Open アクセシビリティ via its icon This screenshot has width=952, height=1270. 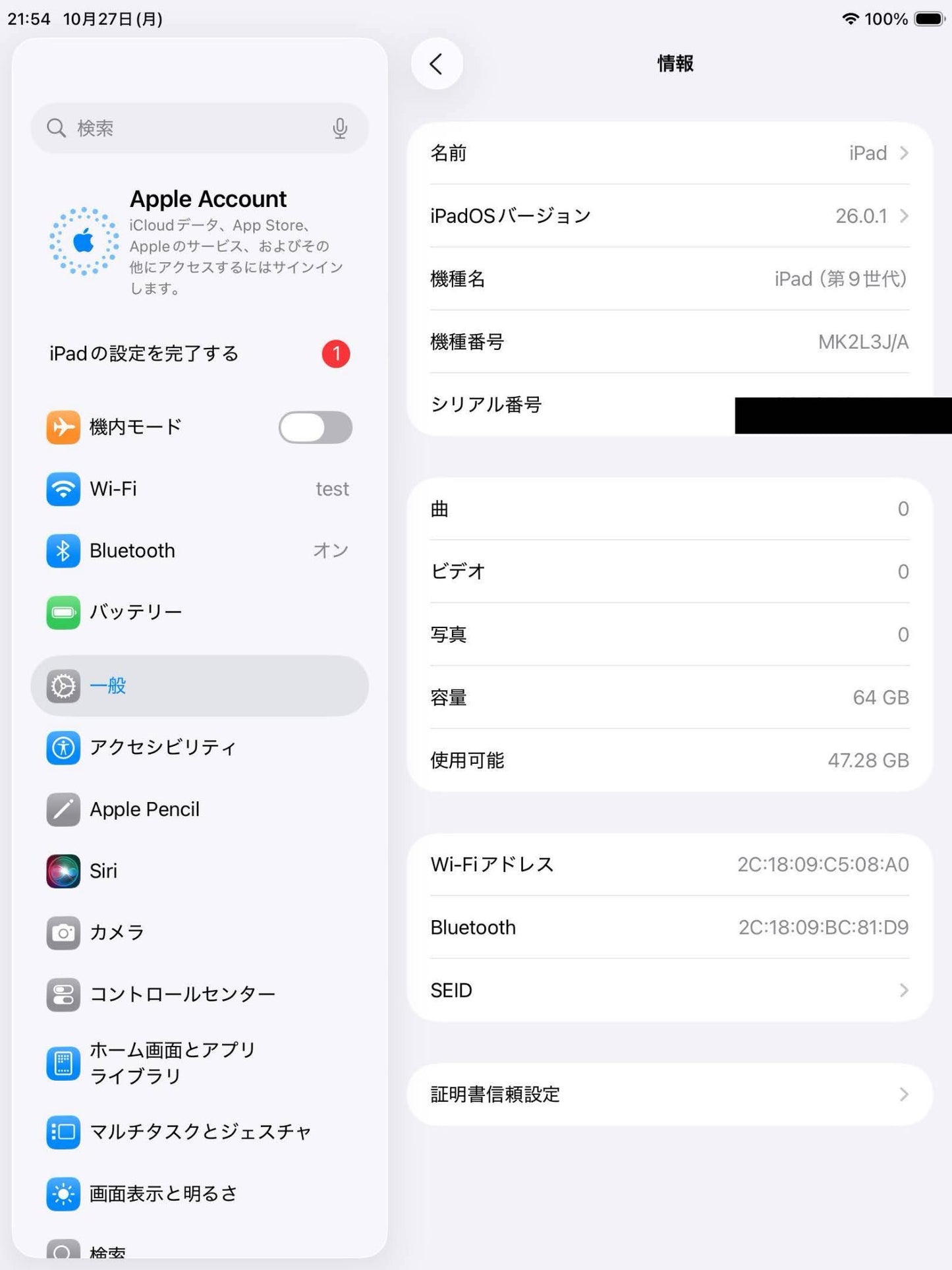pyautogui.click(x=63, y=747)
